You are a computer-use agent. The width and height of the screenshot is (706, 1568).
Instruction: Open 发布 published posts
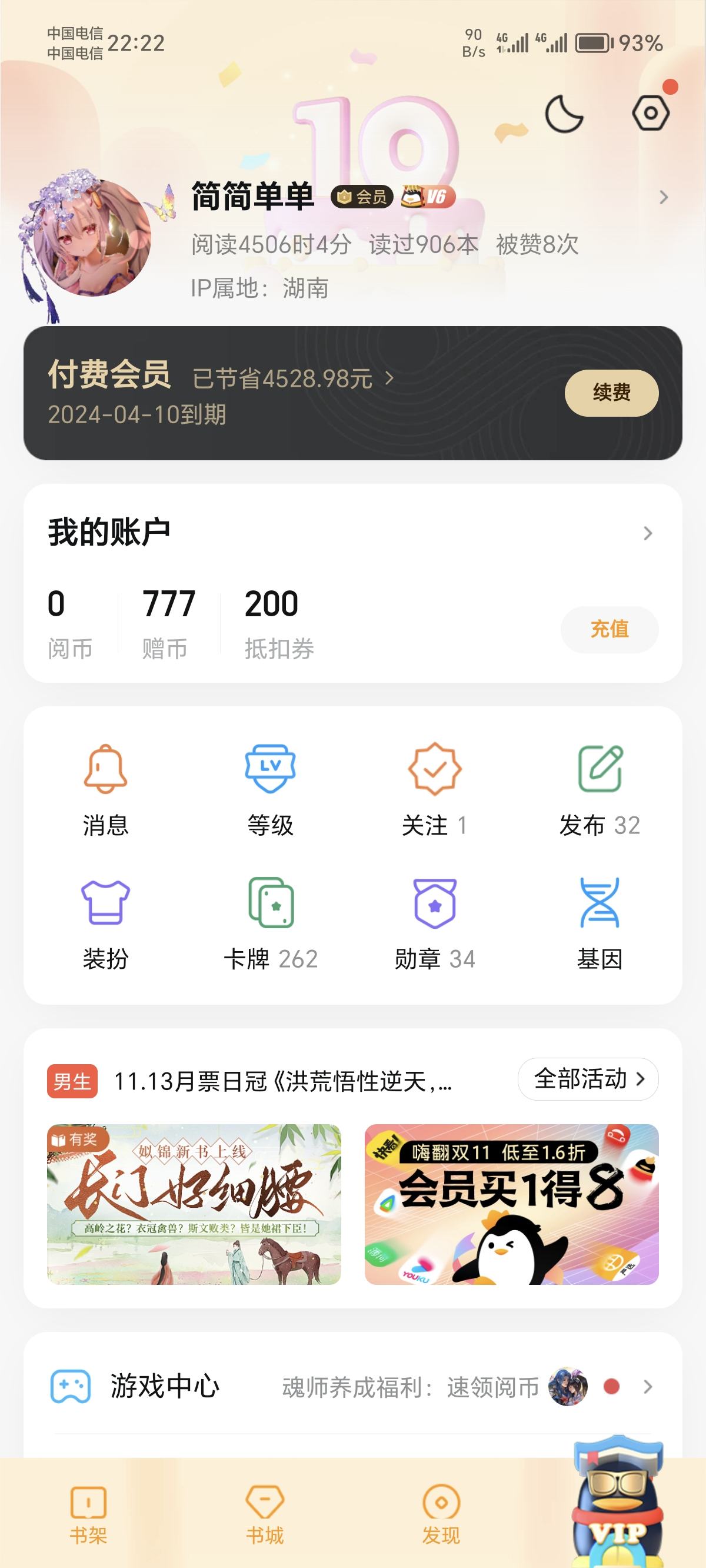click(x=600, y=789)
